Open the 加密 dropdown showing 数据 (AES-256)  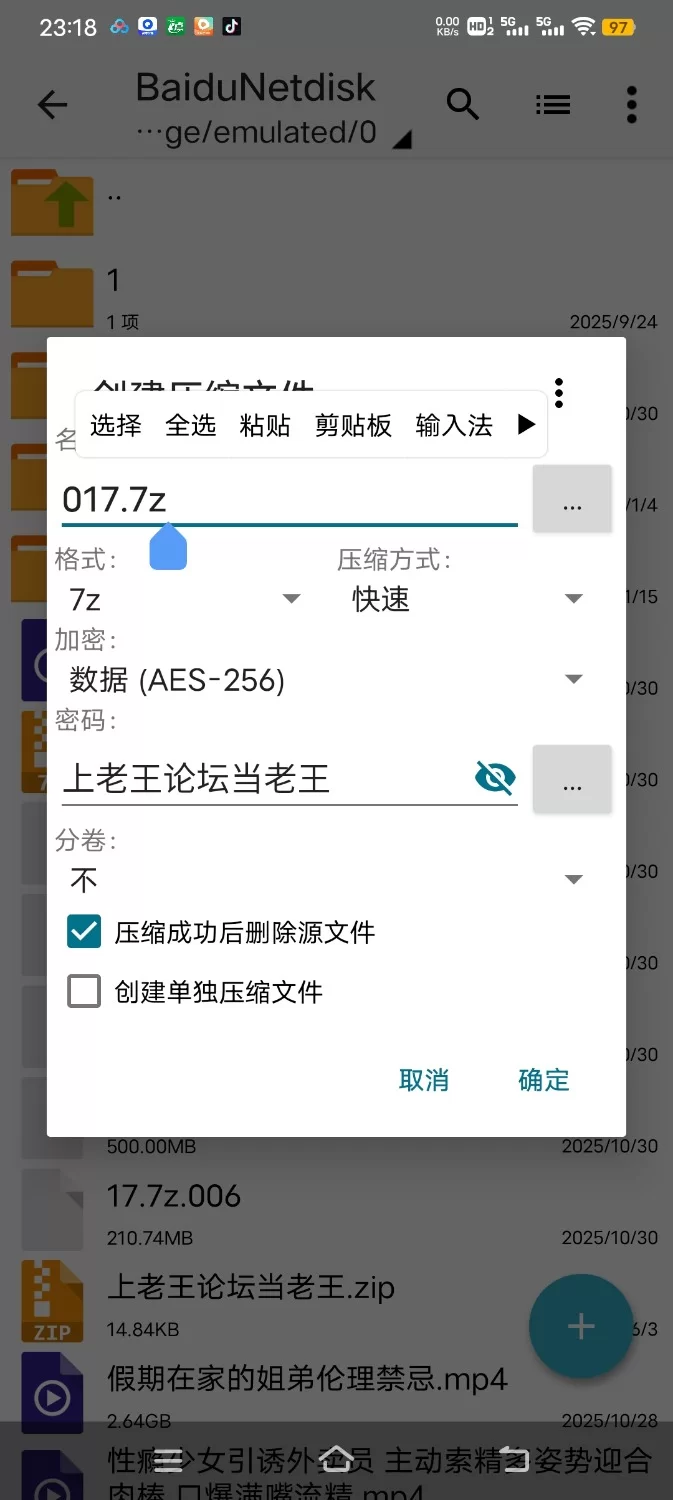point(325,680)
